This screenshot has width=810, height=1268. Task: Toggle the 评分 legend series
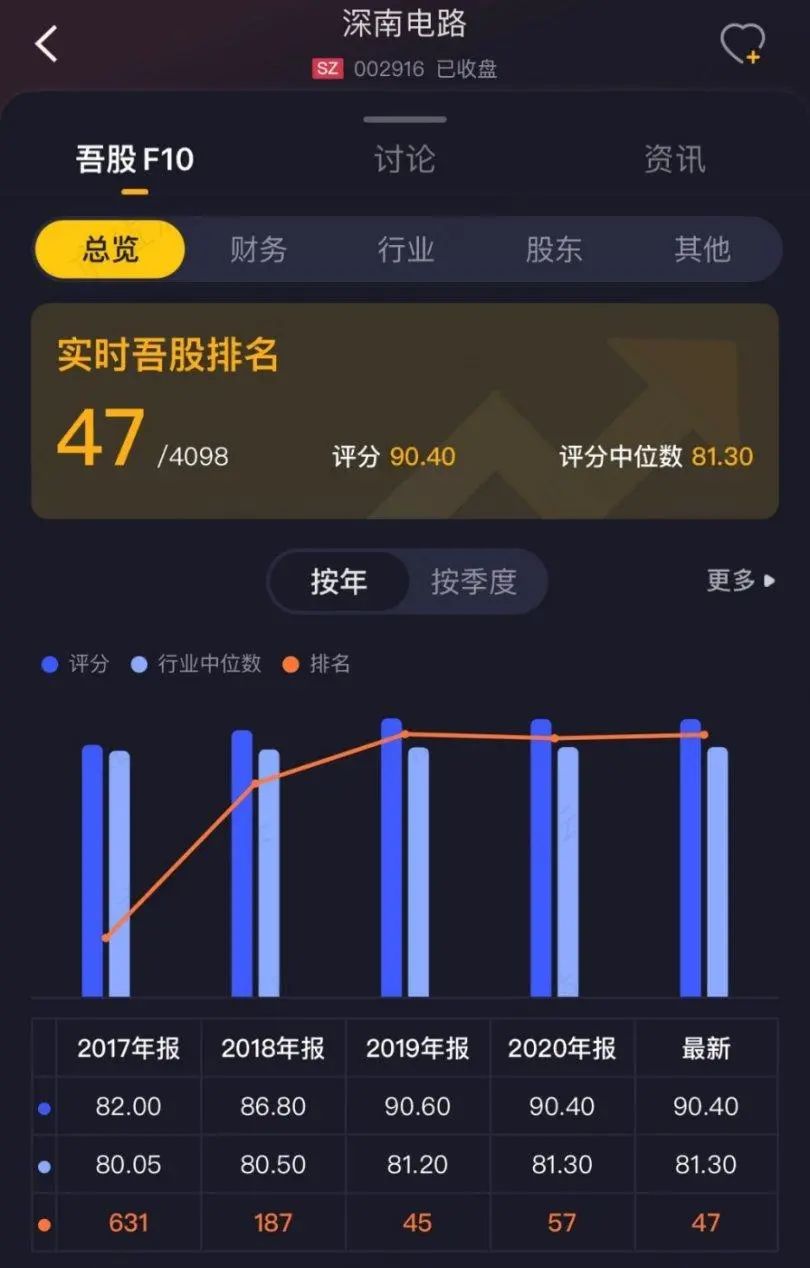[76, 664]
